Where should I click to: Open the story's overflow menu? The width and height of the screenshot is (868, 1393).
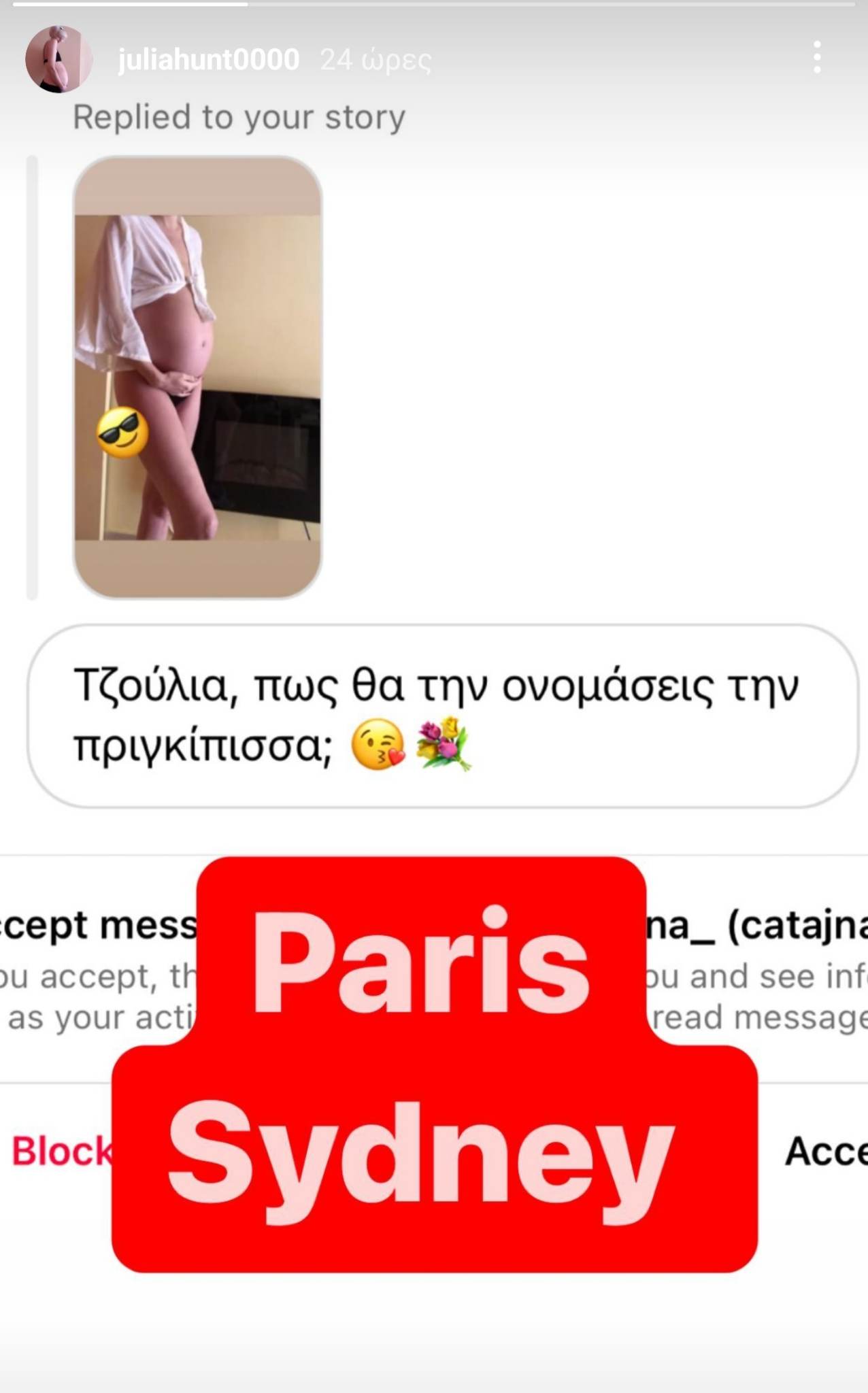click(817, 57)
